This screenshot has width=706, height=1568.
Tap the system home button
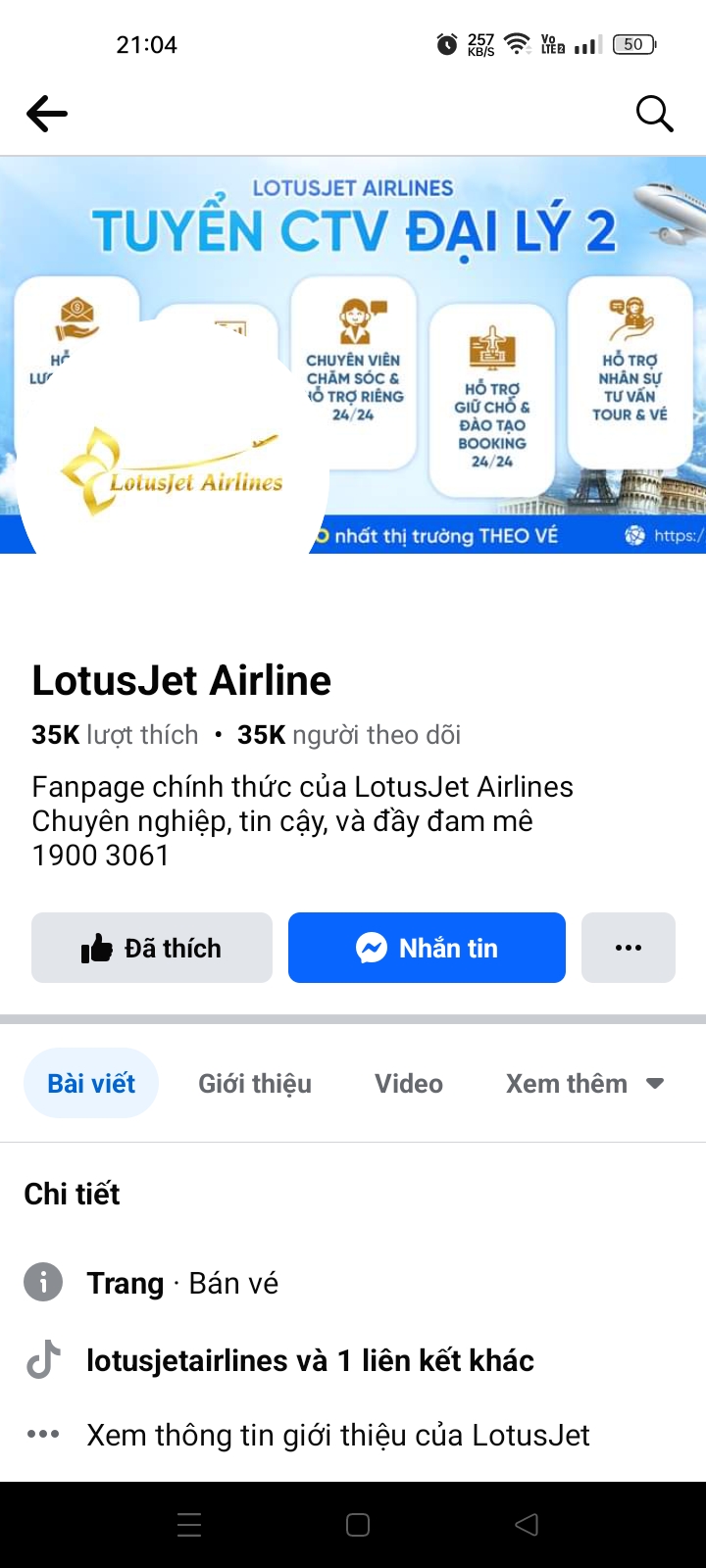358,1525
